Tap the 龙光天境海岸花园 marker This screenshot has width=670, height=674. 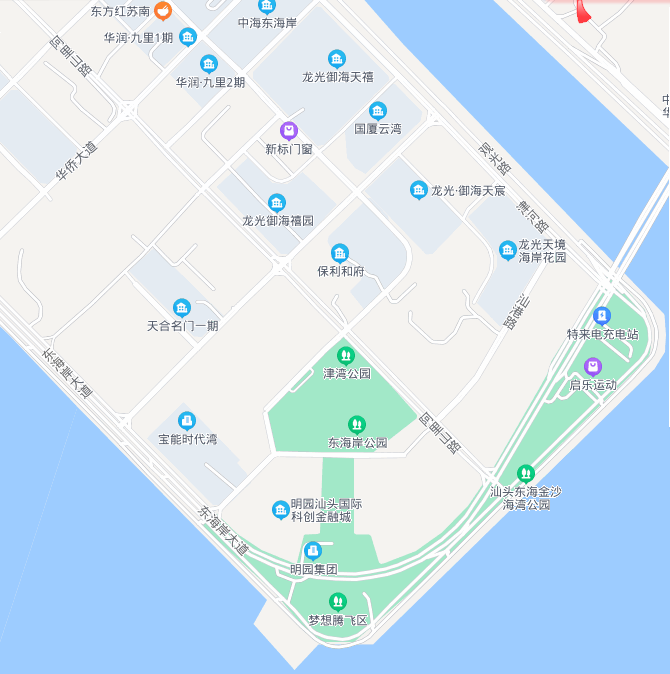[x=507, y=249]
